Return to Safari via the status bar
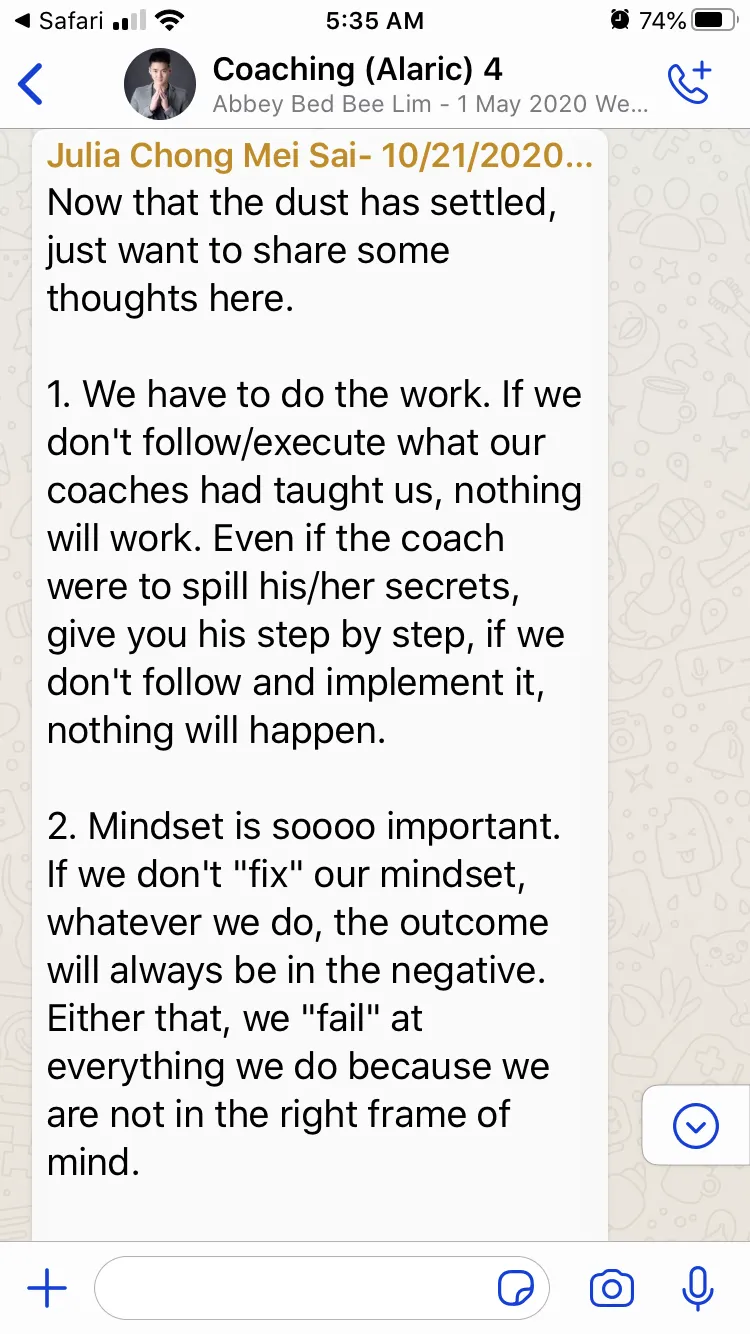This screenshot has height=1334, width=750. pos(60,20)
